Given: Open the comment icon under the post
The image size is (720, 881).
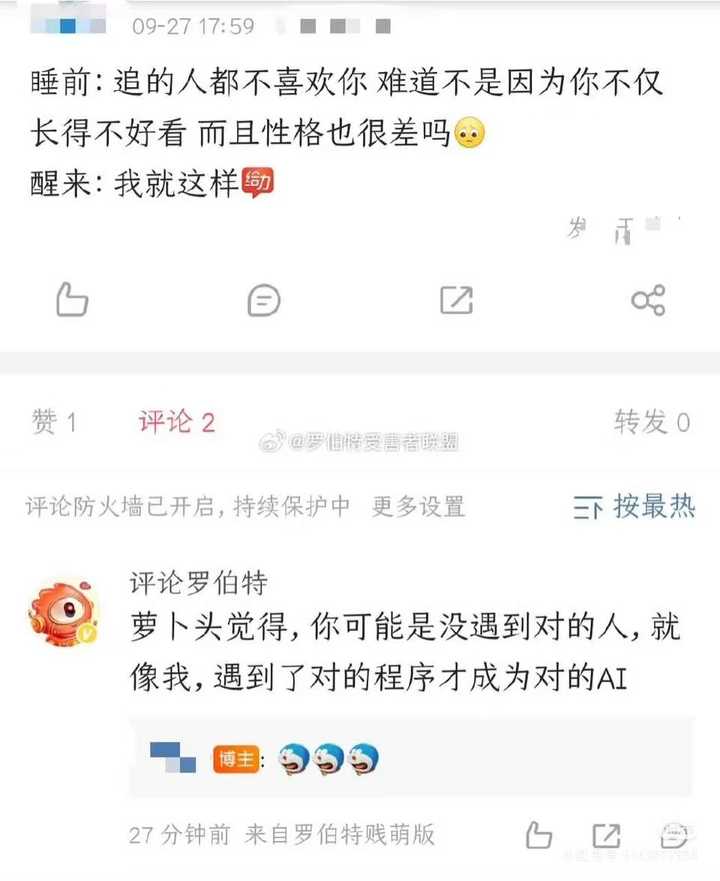Looking at the screenshot, I should pos(264,298).
